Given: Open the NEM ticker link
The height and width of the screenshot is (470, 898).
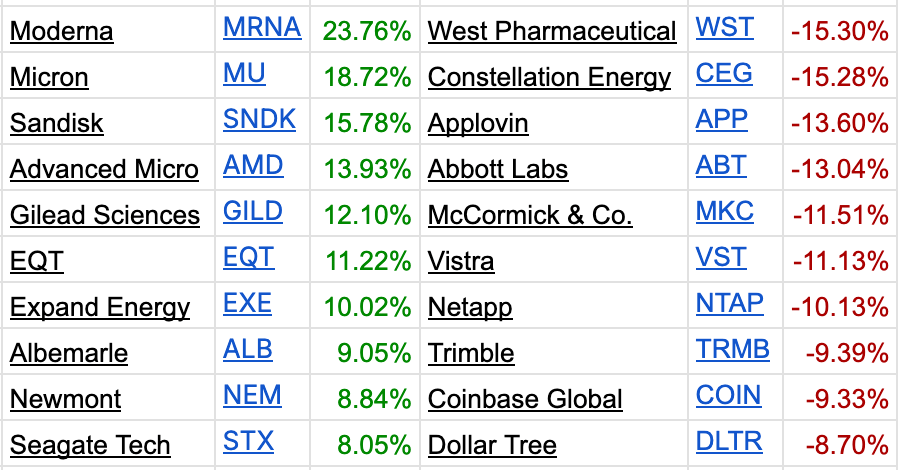Looking at the screenshot, I should tap(252, 396).
